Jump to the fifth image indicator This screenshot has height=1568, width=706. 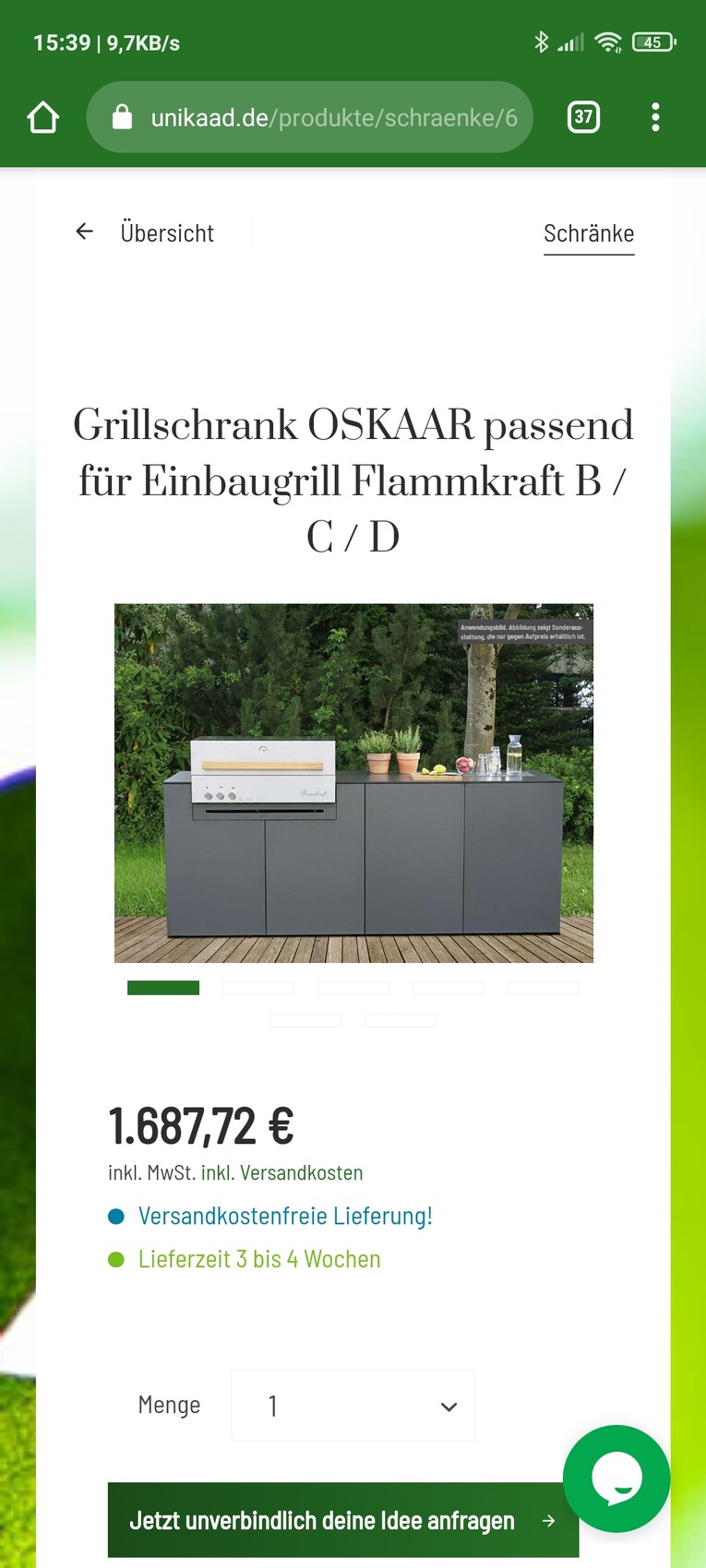[x=543, y=988]
